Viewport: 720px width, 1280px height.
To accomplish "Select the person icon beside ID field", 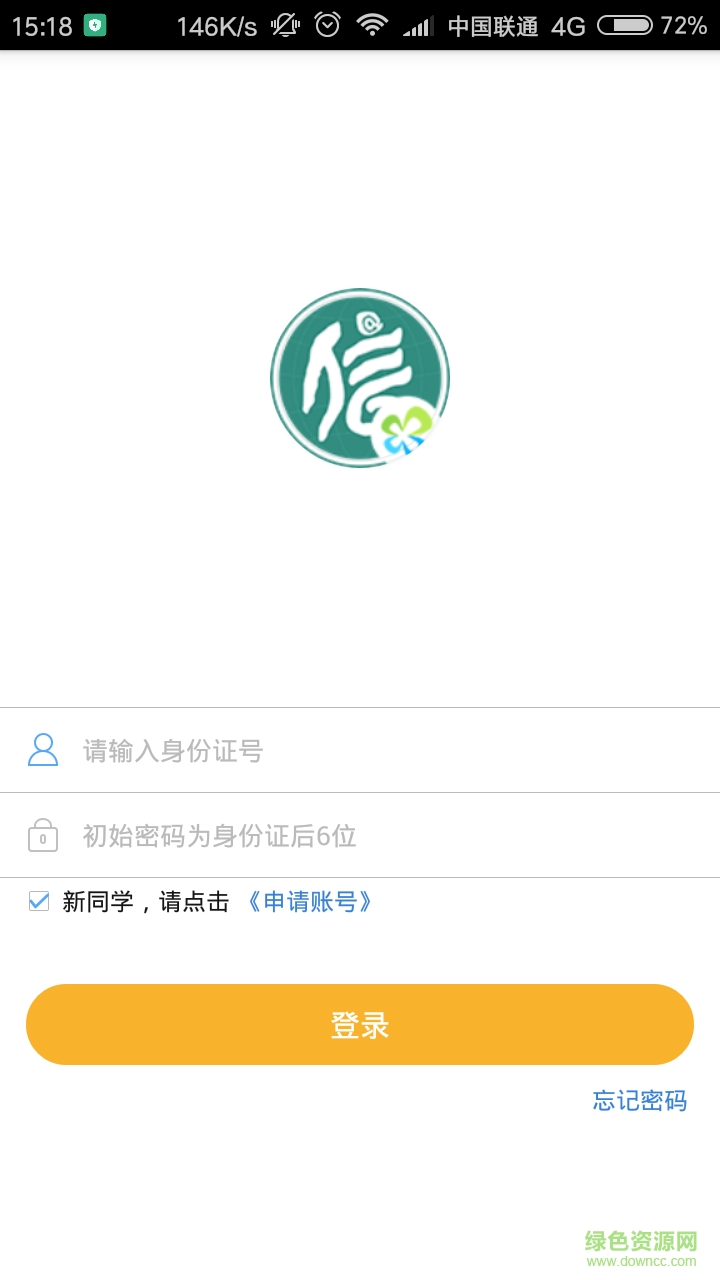I will 40,750.
